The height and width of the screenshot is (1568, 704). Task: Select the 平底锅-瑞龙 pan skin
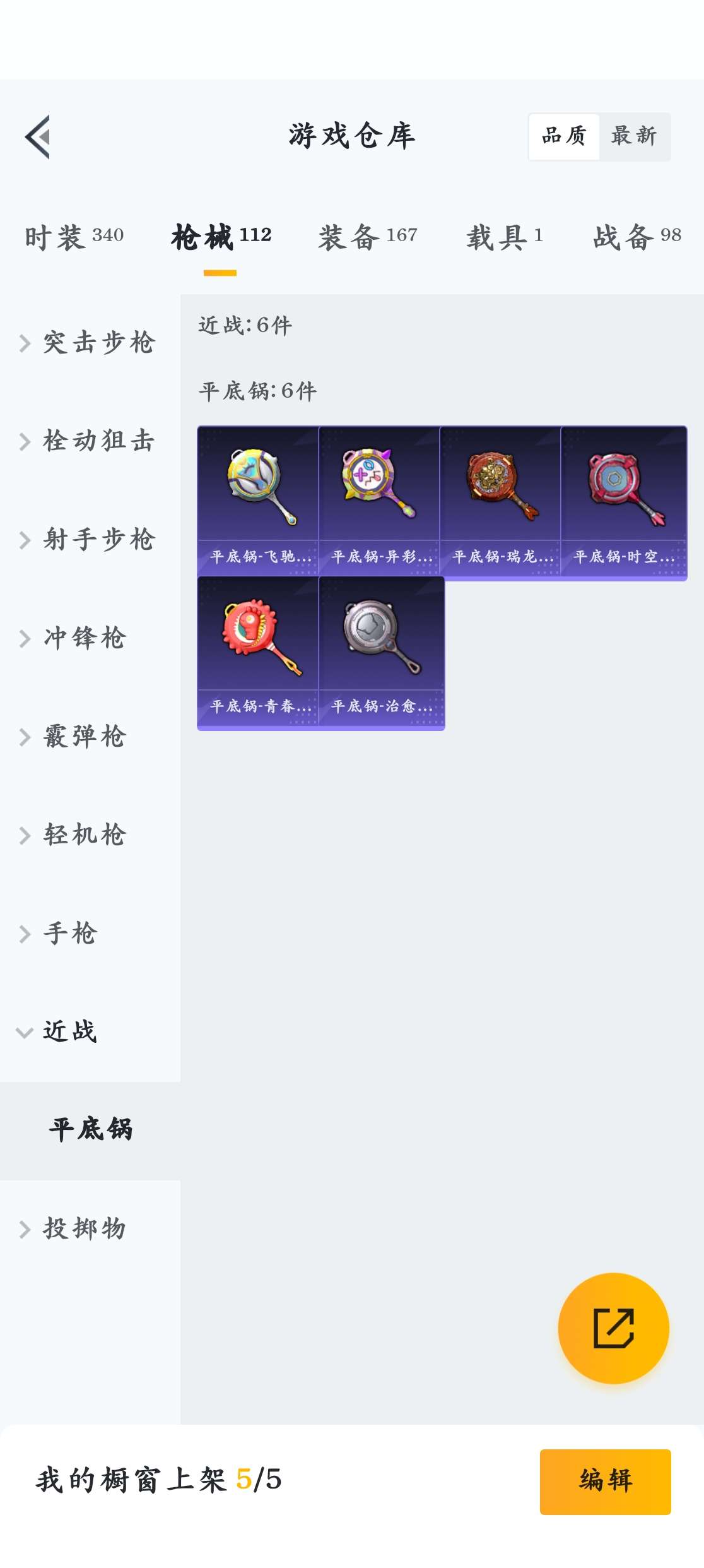(x=500, y=492)
